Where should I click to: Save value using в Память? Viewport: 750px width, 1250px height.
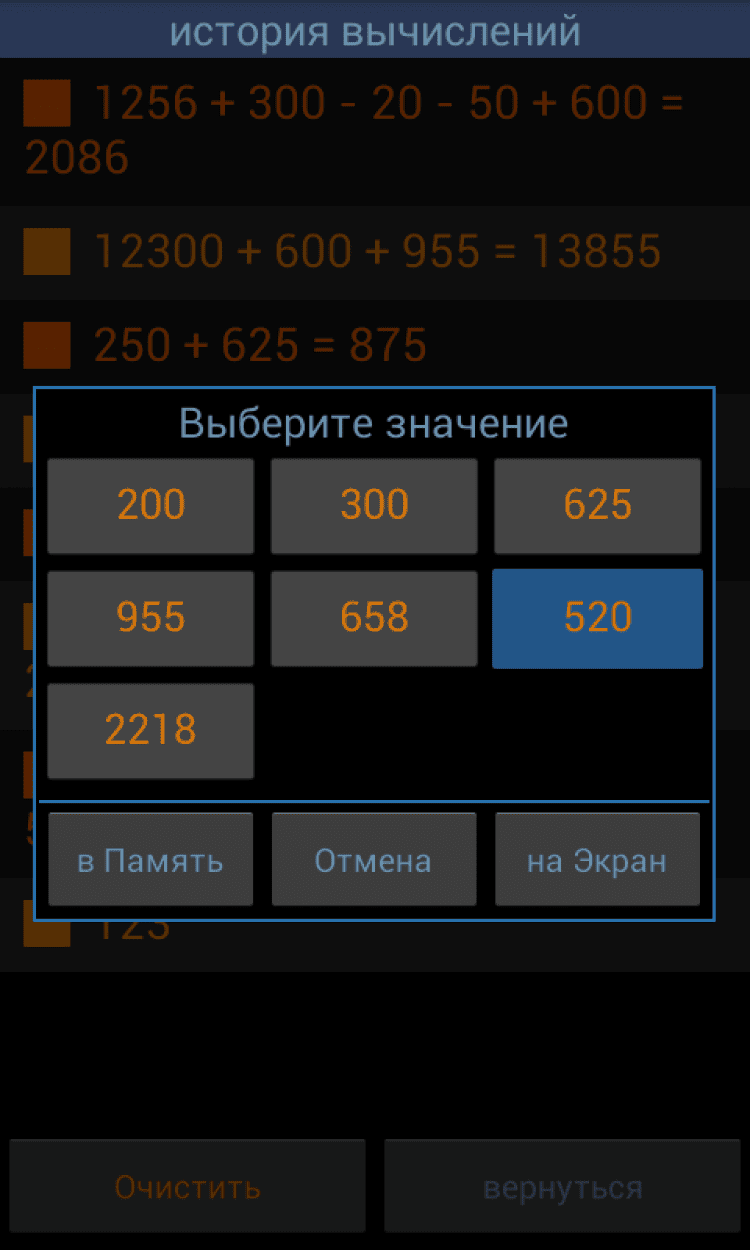tap(150, 860)
